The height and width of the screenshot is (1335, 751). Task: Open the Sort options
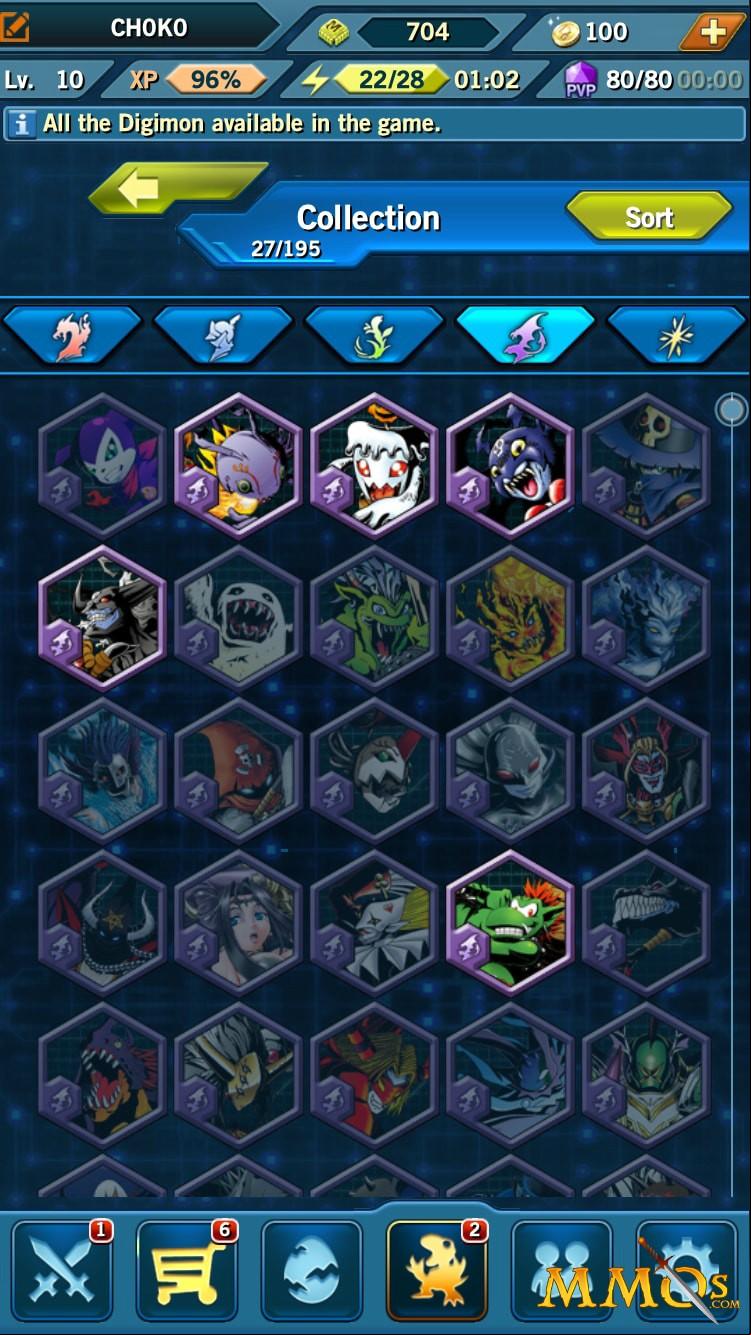649,217
